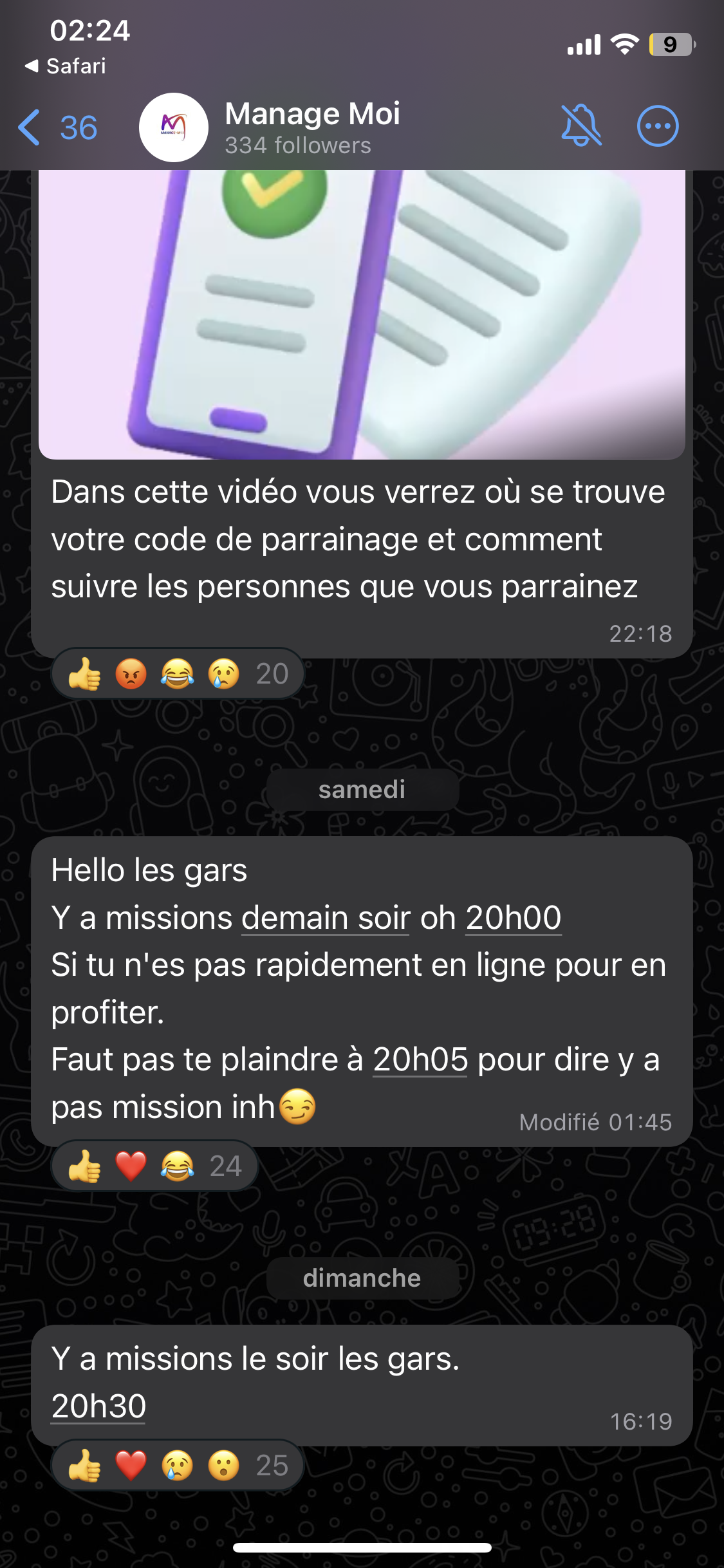Tap the underlined 20h05 time link
Image resolution: width=724 pixels, height=1568 pixels.
point(420,1059)
